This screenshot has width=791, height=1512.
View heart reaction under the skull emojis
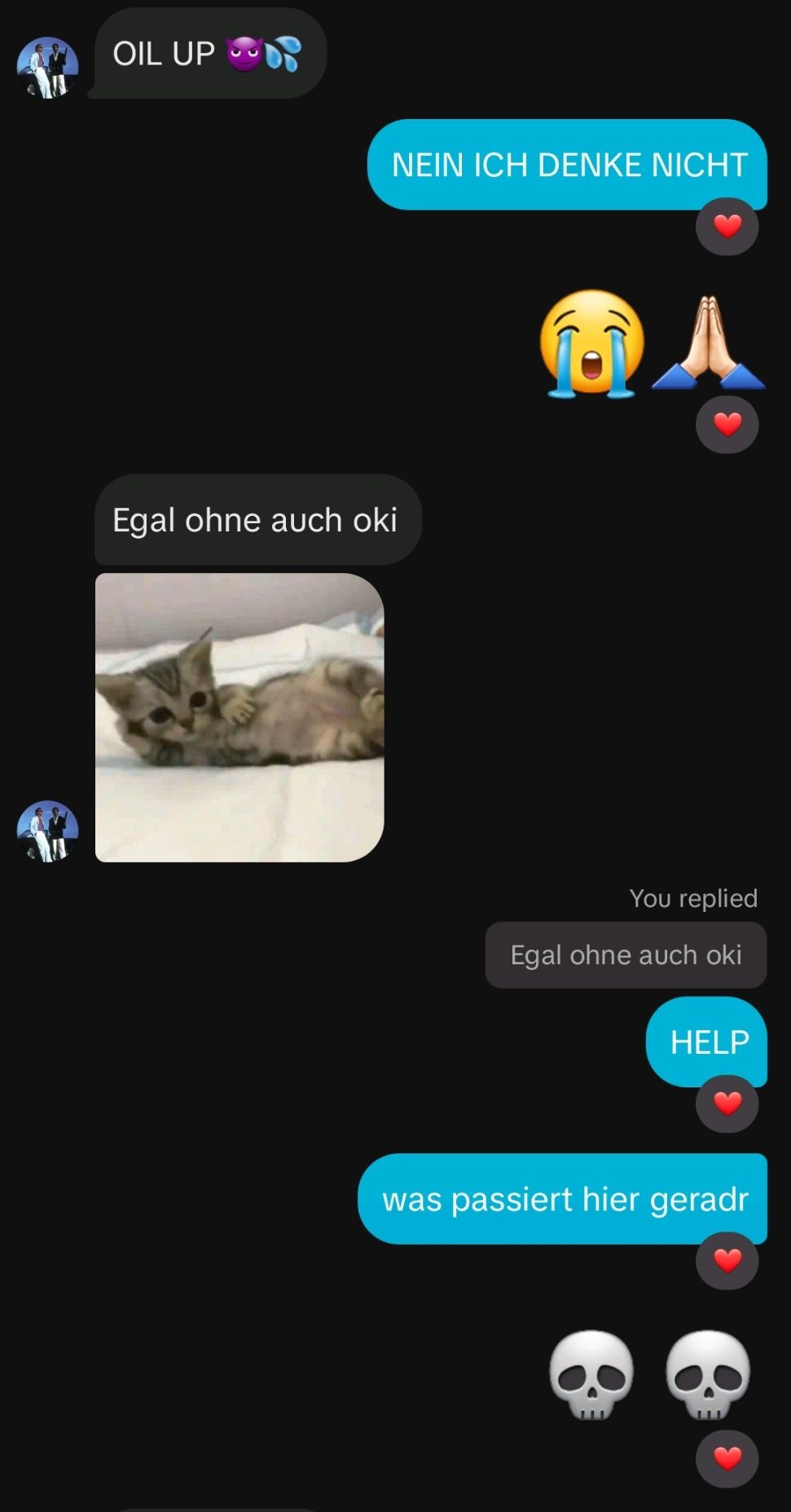point(727,1458)
